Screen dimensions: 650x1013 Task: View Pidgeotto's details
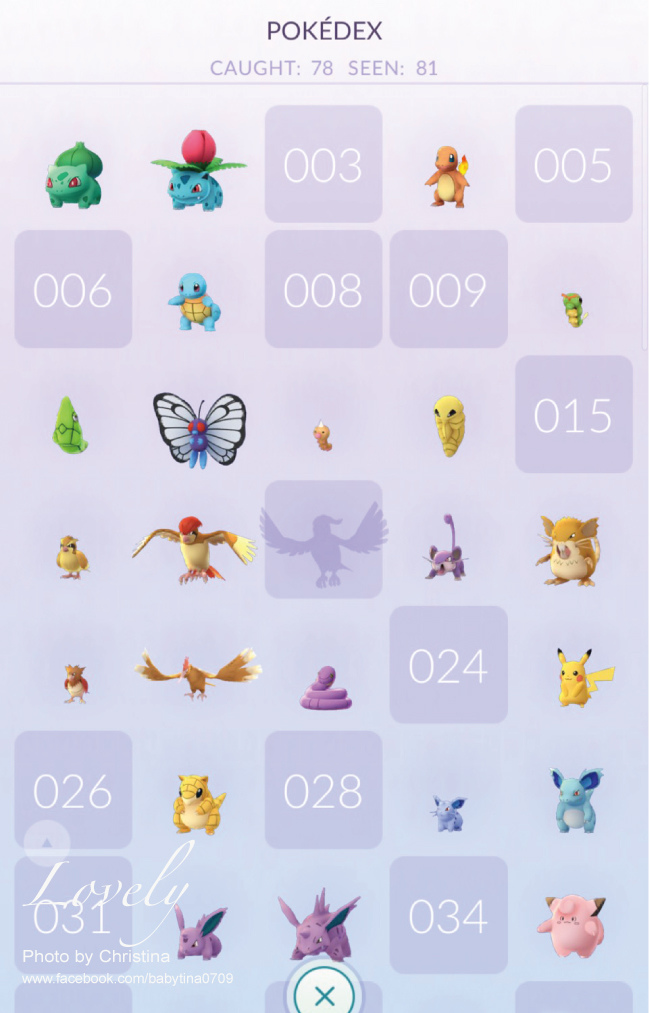(x=196, y=548)
